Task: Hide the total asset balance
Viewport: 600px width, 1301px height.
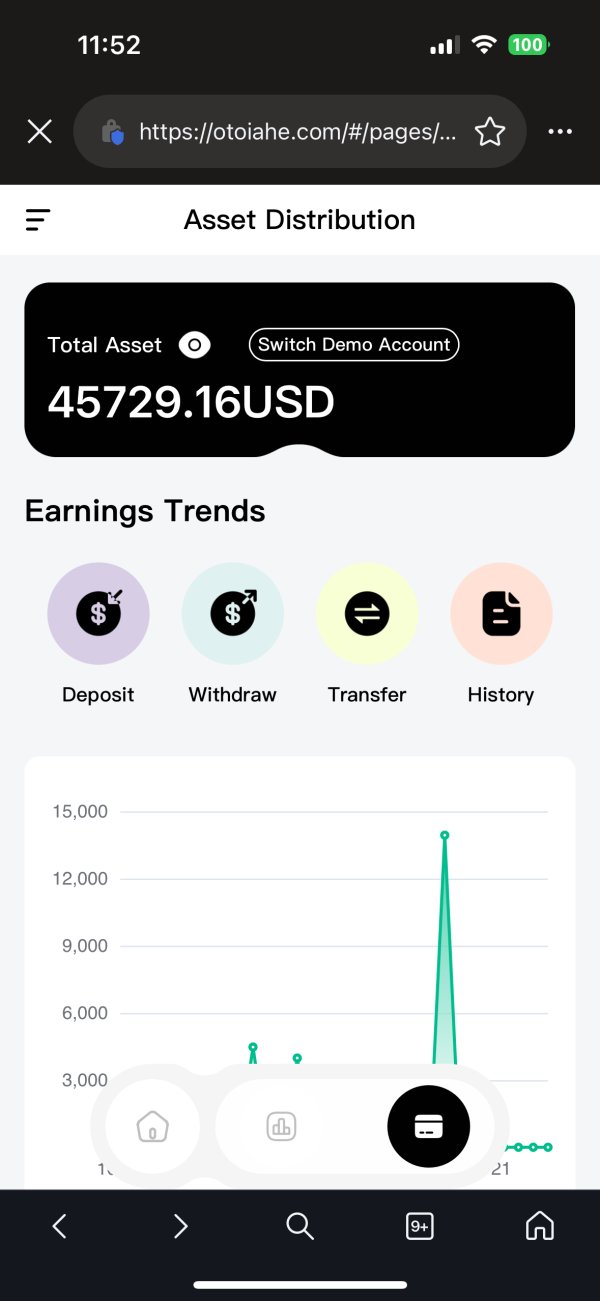Action: [x=194, y=345]
